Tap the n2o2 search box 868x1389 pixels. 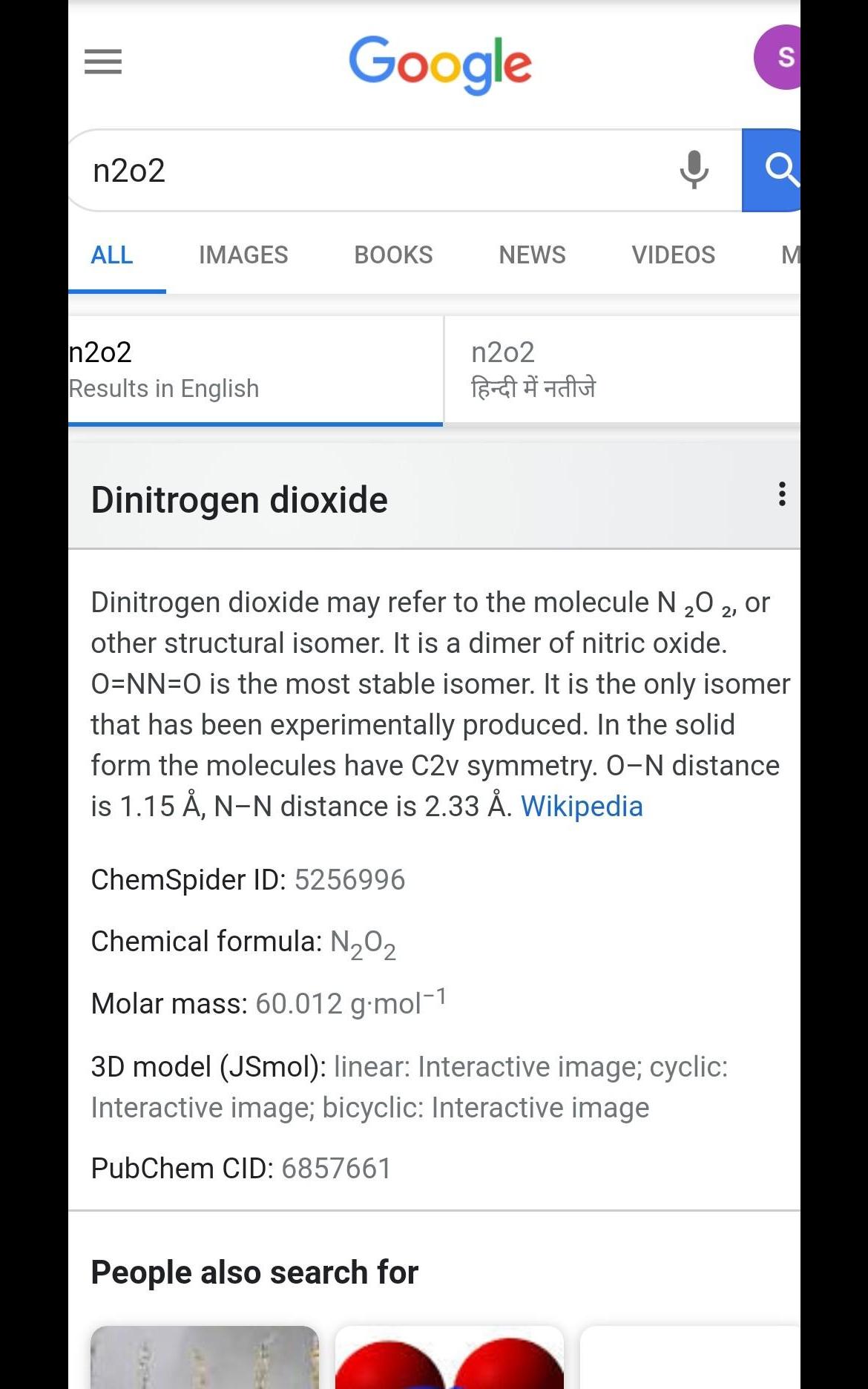371,171
